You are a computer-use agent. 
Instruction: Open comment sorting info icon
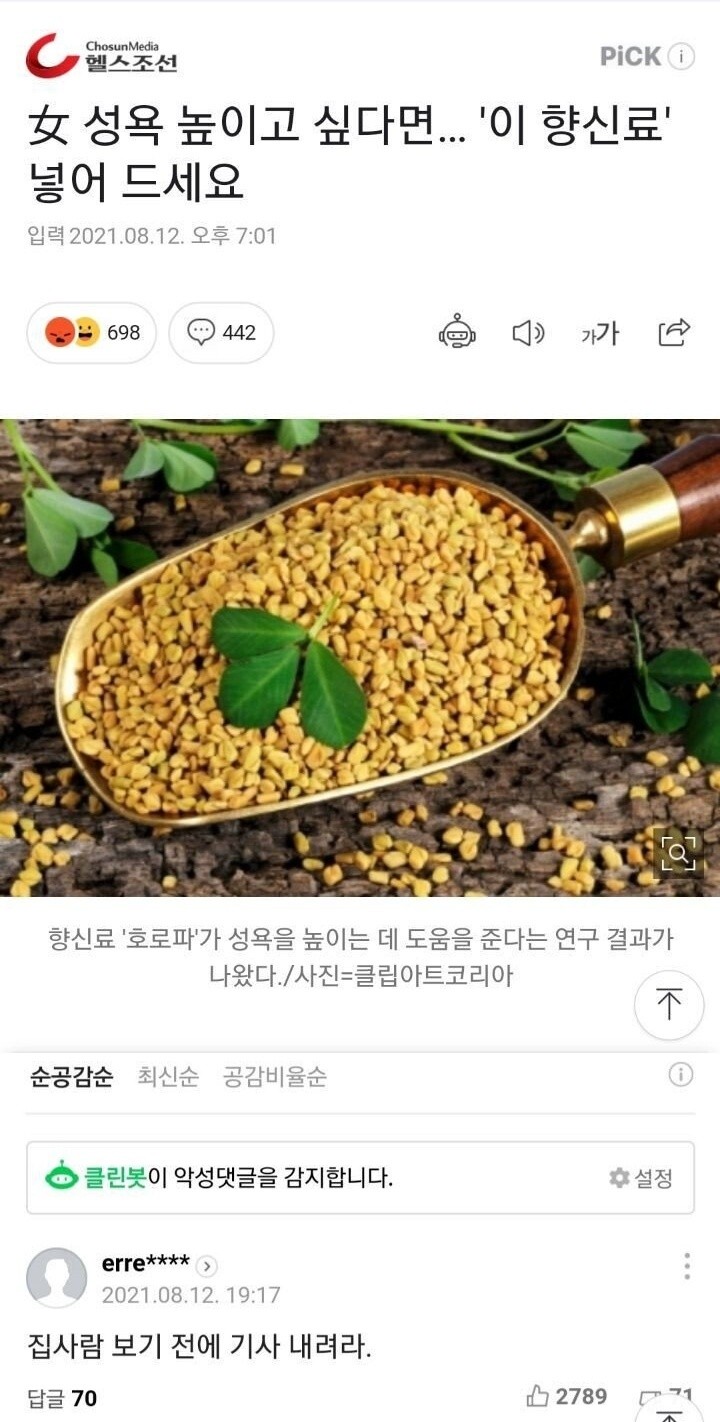(x=680, y=1074)
